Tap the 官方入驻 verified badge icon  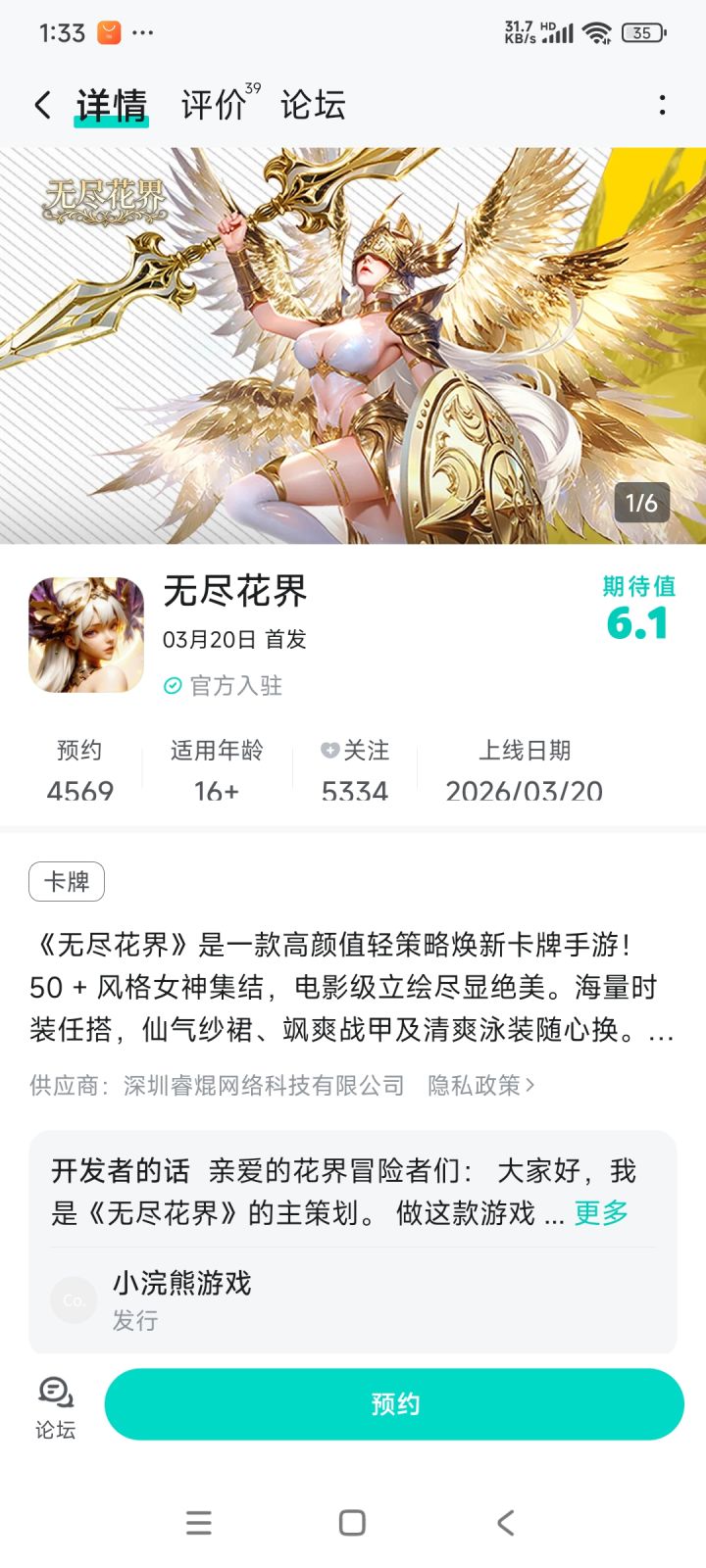click(x=173, y=686)
